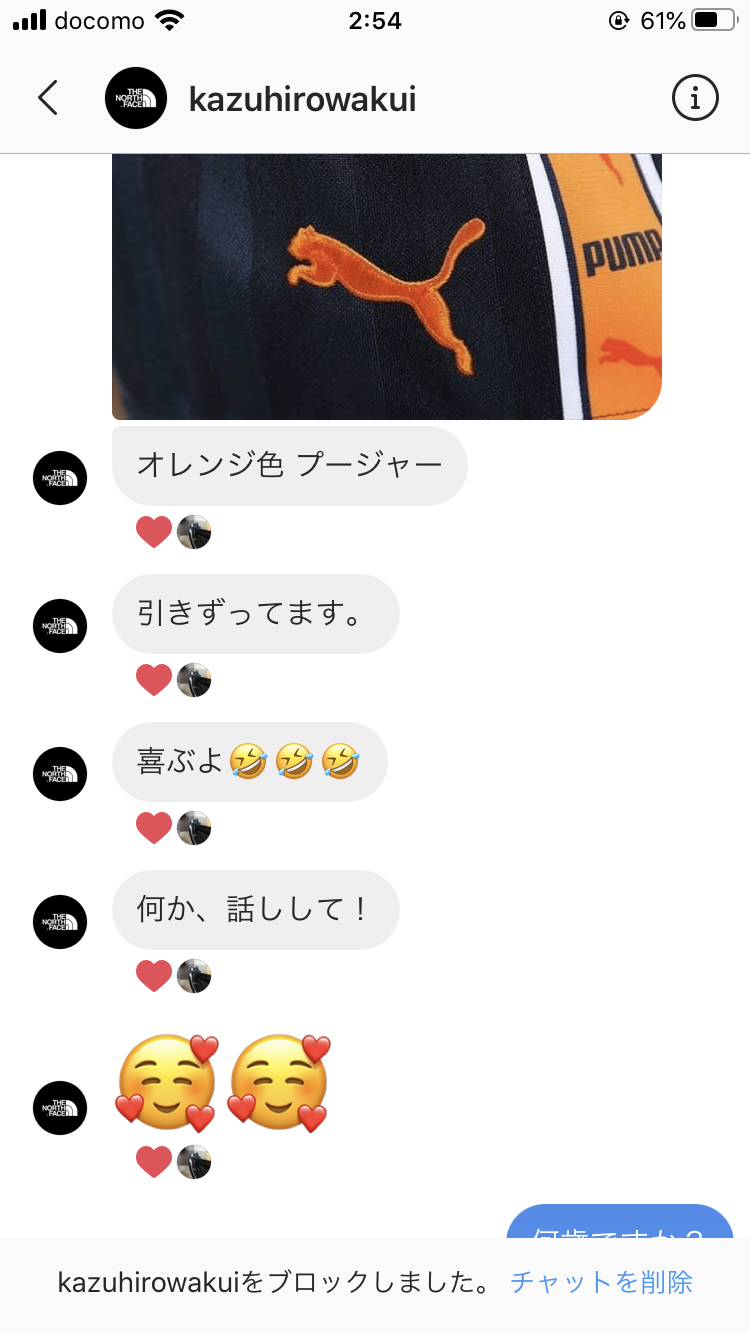View reaction on 引きずってます。 message
This screenshot has width=750, height=1334.
[x=173, y=681]
